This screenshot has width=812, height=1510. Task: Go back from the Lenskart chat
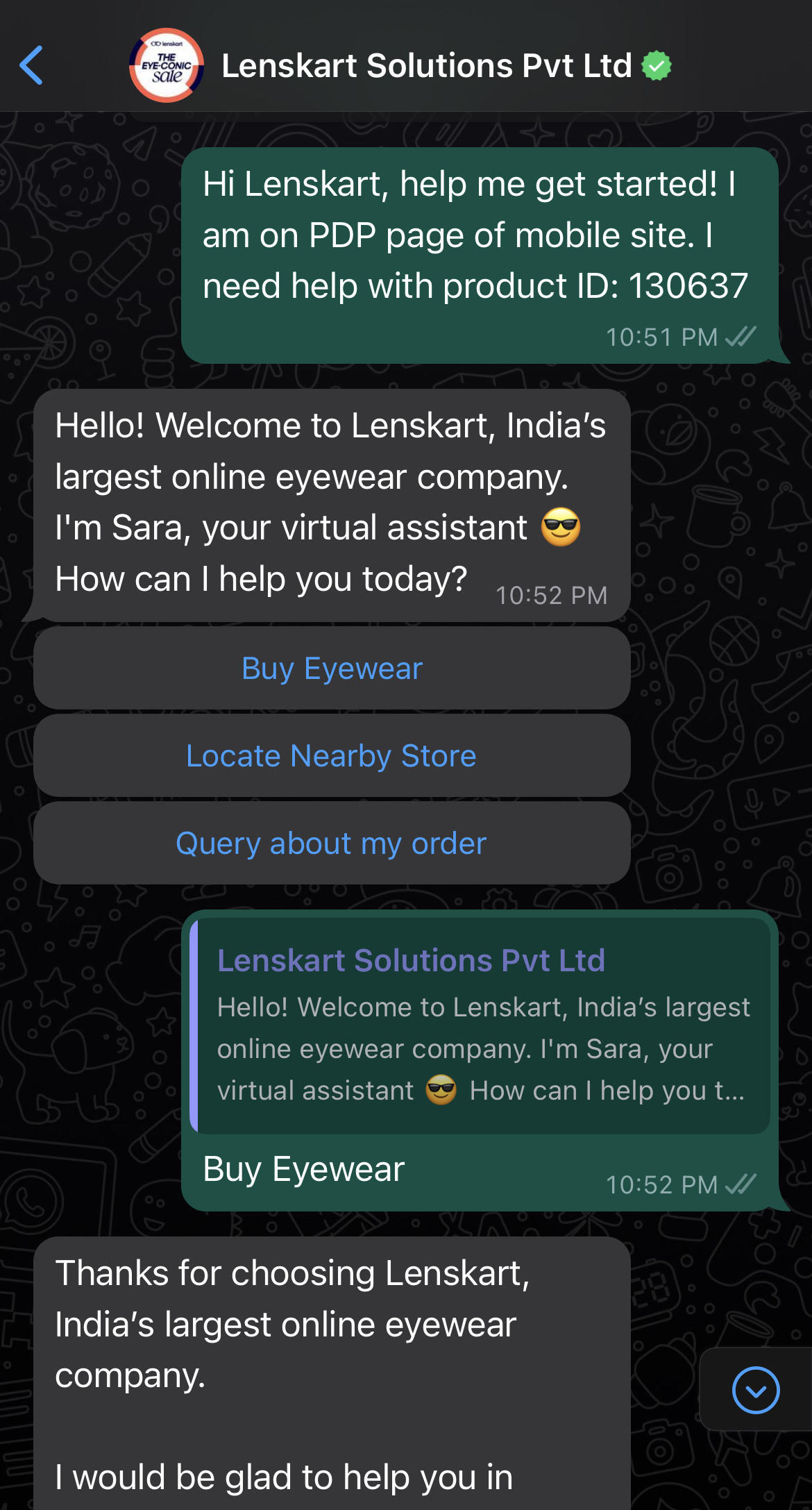(x=32, y=65)
